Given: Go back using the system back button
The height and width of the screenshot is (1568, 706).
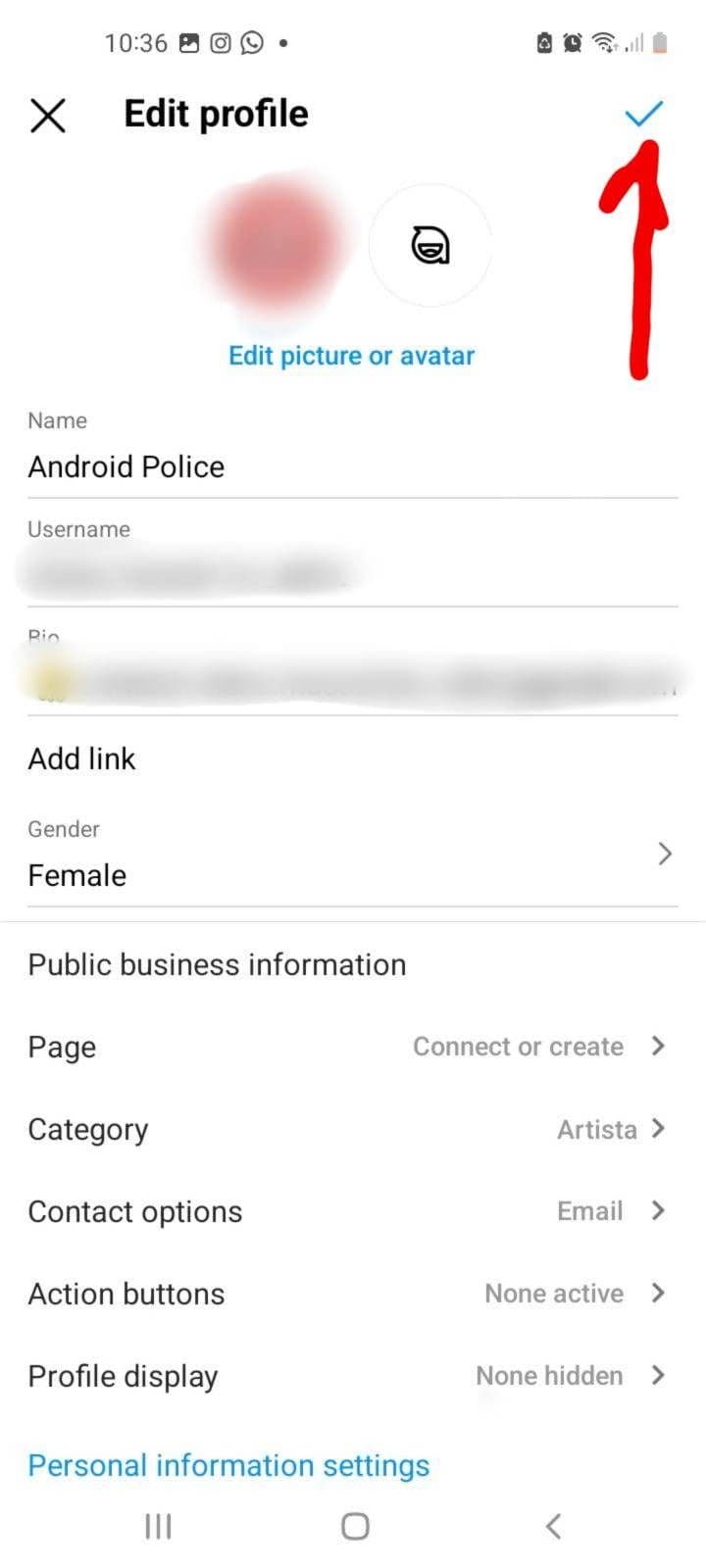Looking at the screenshot, I should 553,1526.
